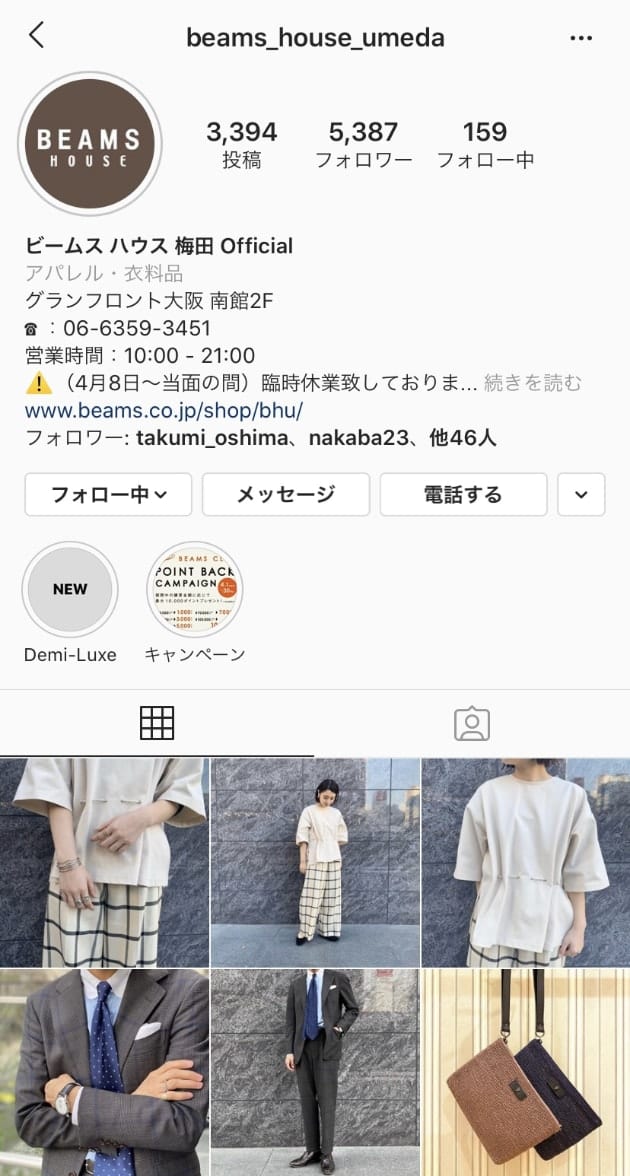Switch to the grid posts tab
This screenshot has width=630, height=1176.
[157, 723]
